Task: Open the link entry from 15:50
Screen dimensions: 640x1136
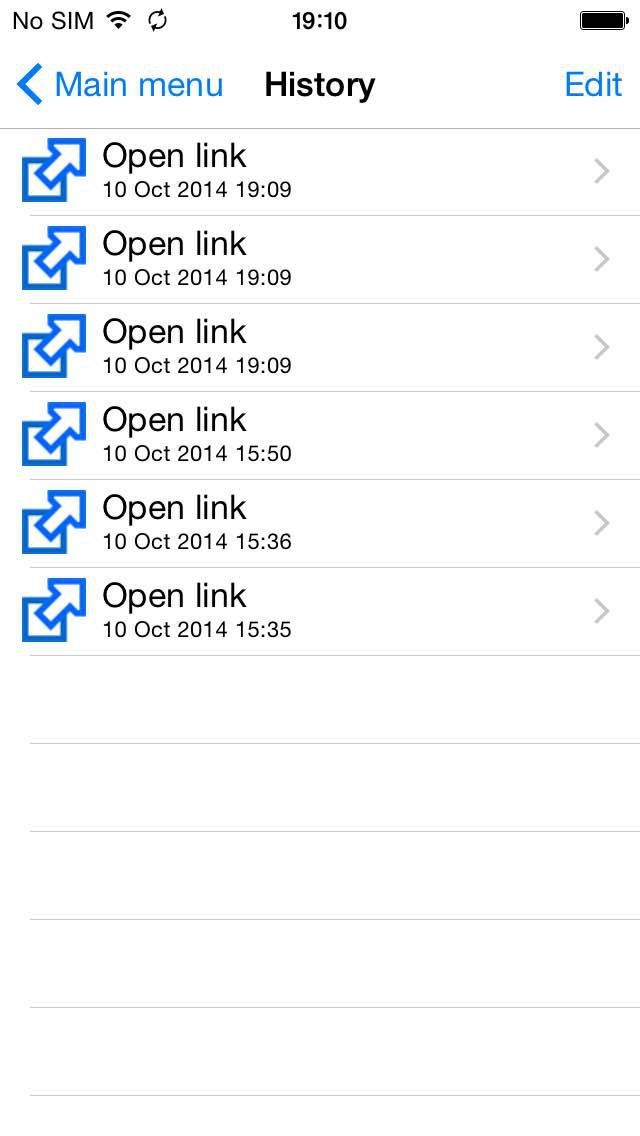Action: tap(320, 435)
